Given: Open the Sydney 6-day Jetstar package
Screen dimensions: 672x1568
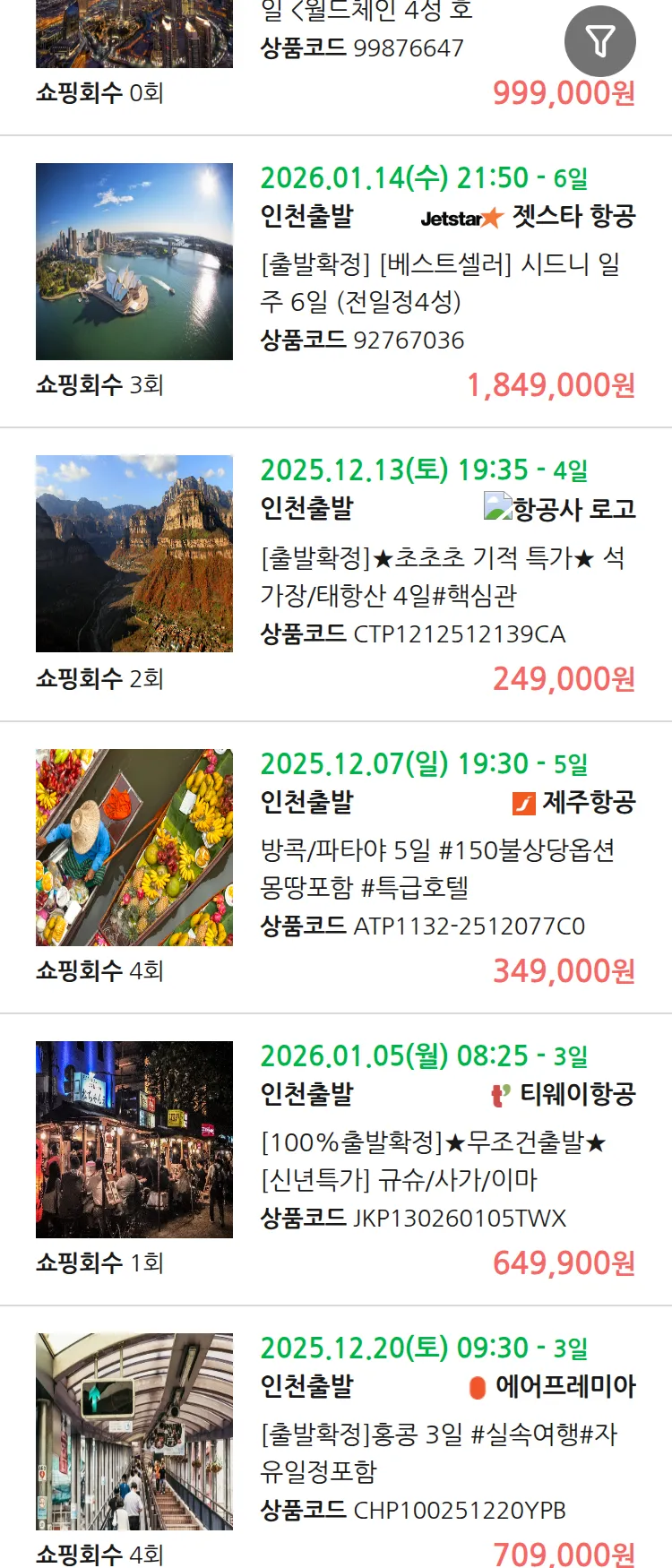Looking at the screenshot, I should pyautogui.click(x=440, y=282).
